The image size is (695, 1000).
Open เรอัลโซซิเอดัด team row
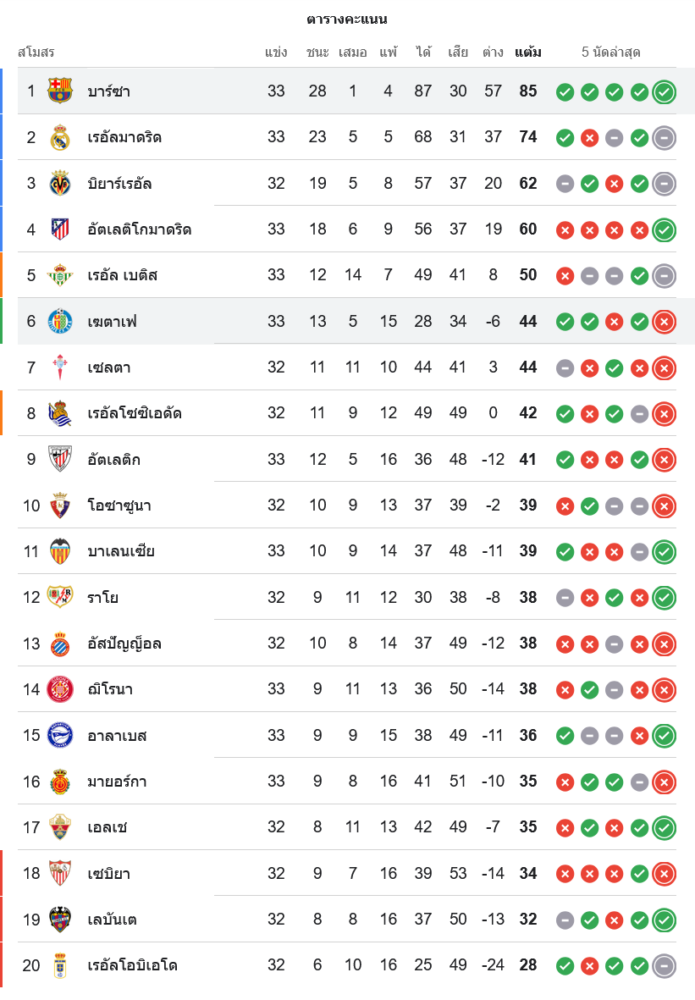[x=134, y=413]
